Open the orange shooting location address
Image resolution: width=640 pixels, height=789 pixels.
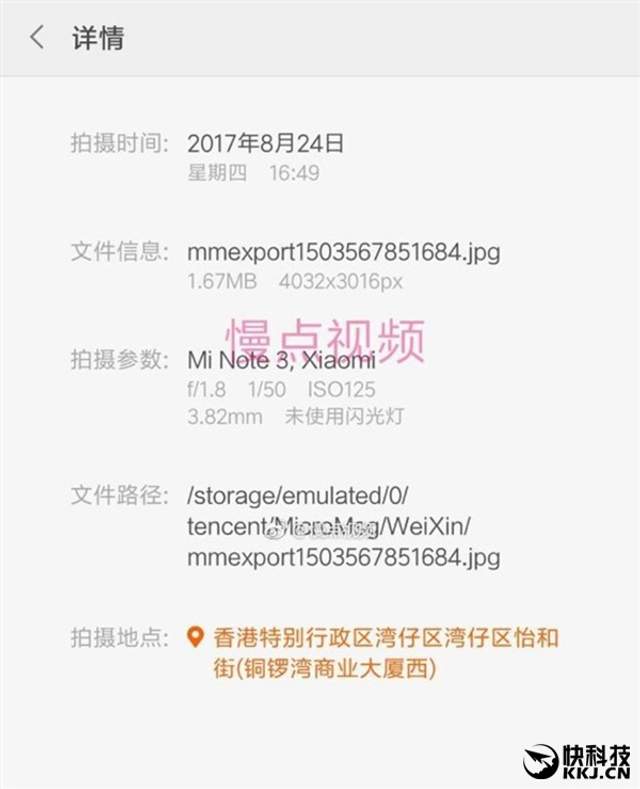(x=385, y=652)
